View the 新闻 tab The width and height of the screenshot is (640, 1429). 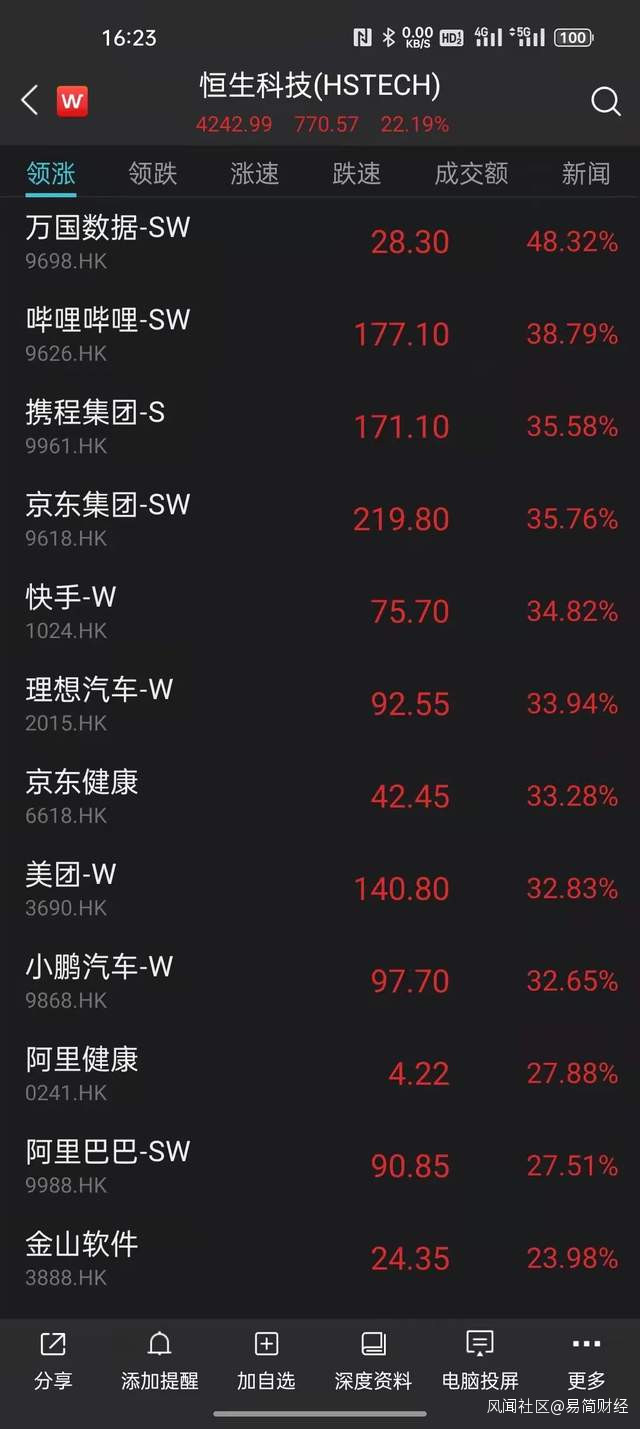(x=586, y=174)
